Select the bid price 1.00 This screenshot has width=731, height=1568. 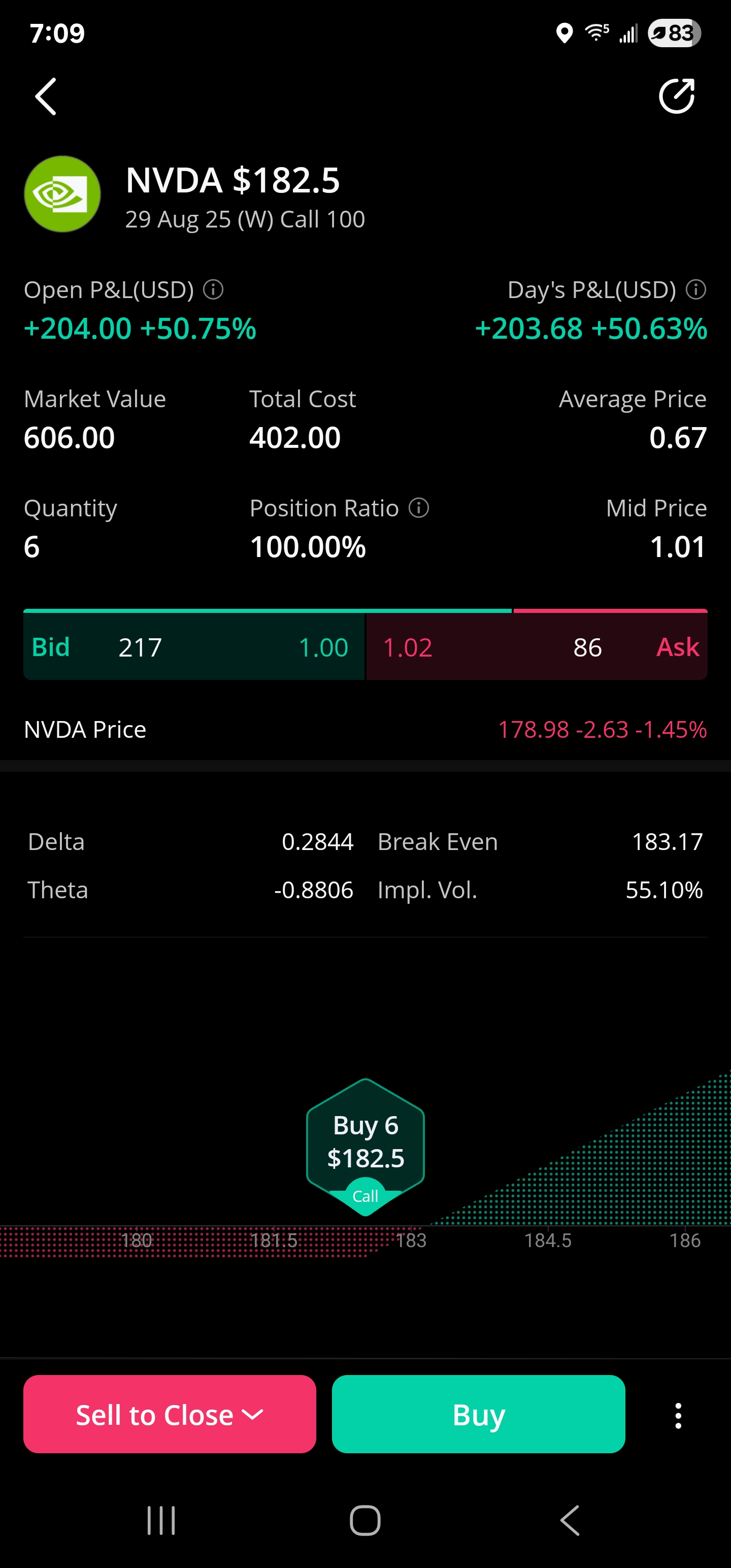[323, 647]
